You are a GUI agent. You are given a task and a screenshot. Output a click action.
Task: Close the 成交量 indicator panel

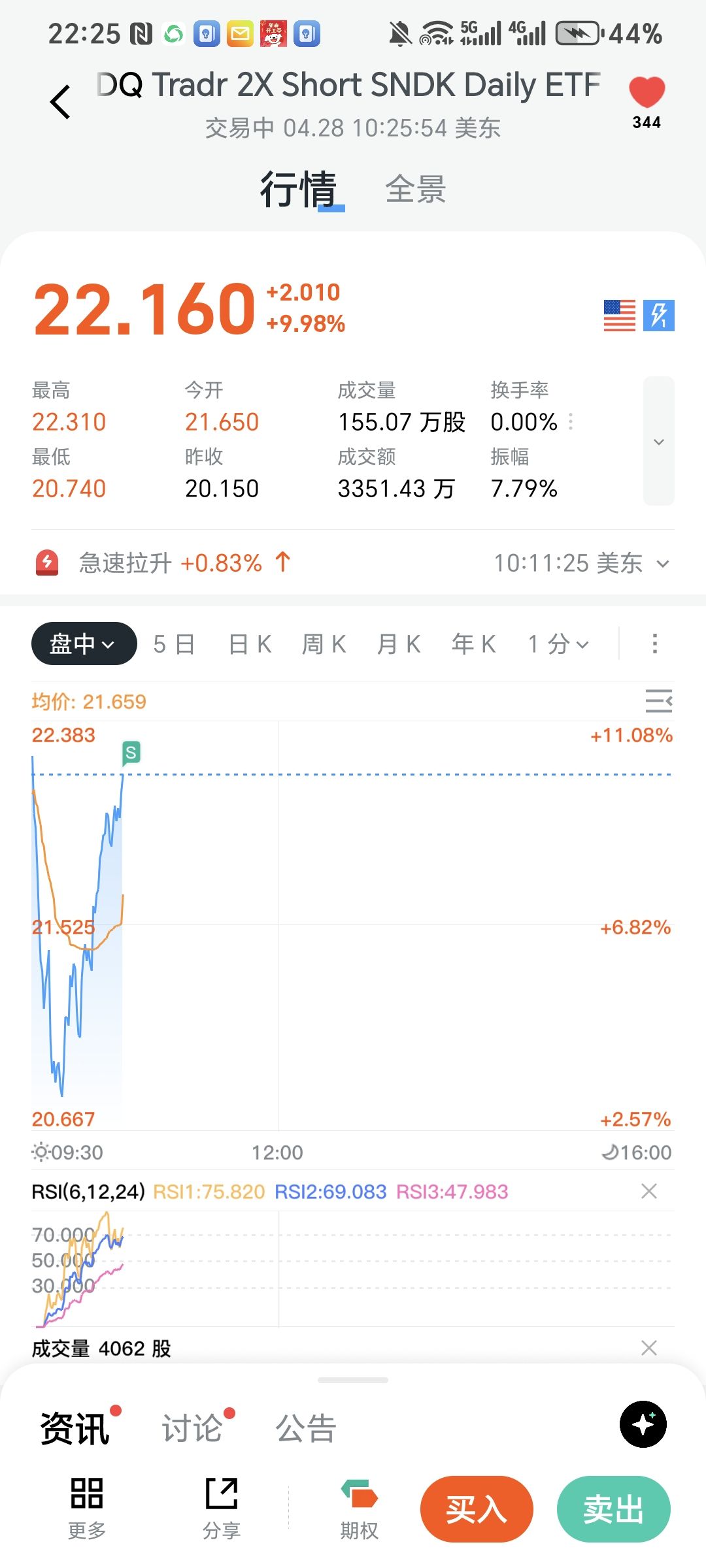[648, 1348]
